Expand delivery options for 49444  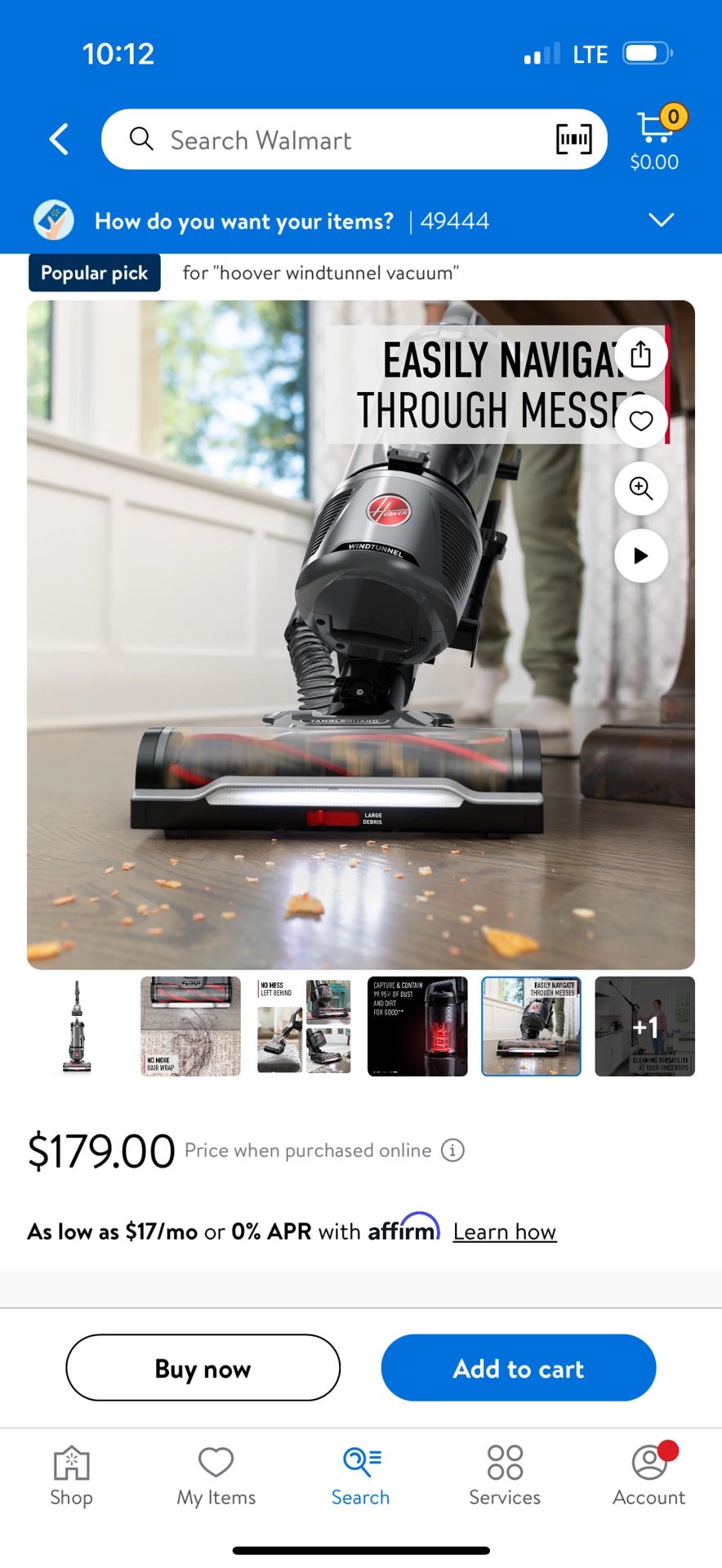coord(660,220)
